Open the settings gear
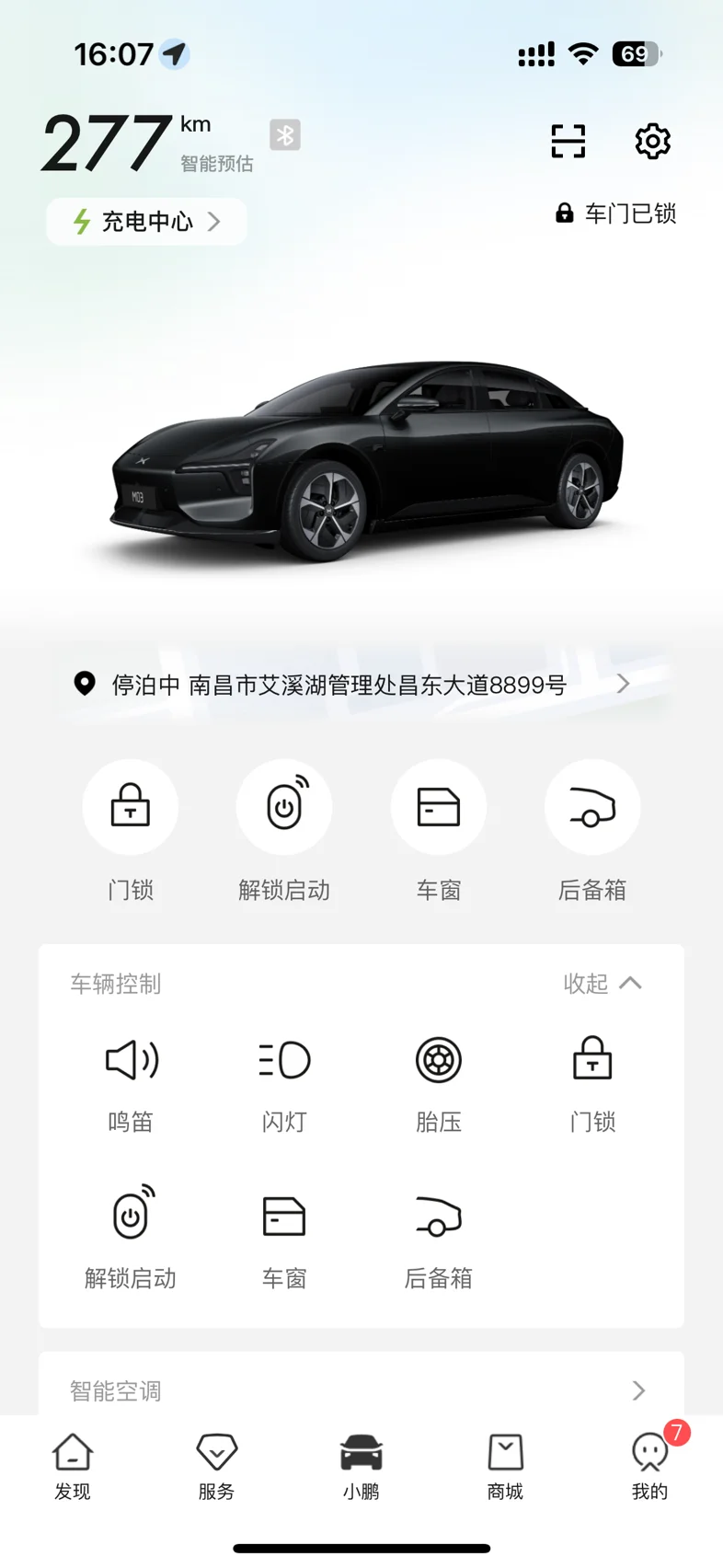This screenshot has width=723, height=1568. click(652, 141)
